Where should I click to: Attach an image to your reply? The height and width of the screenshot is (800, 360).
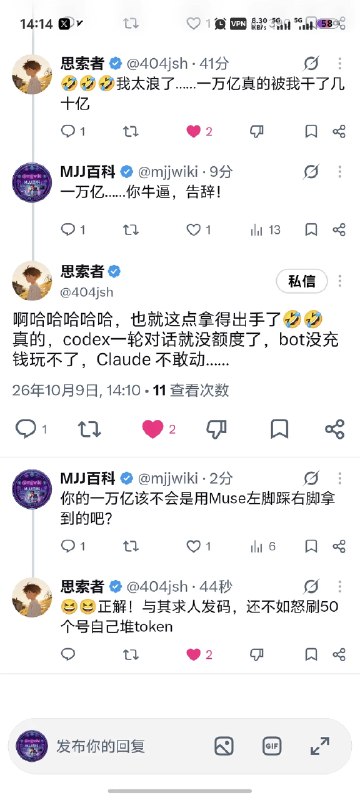pyautogui.click(x=224, y=746)
